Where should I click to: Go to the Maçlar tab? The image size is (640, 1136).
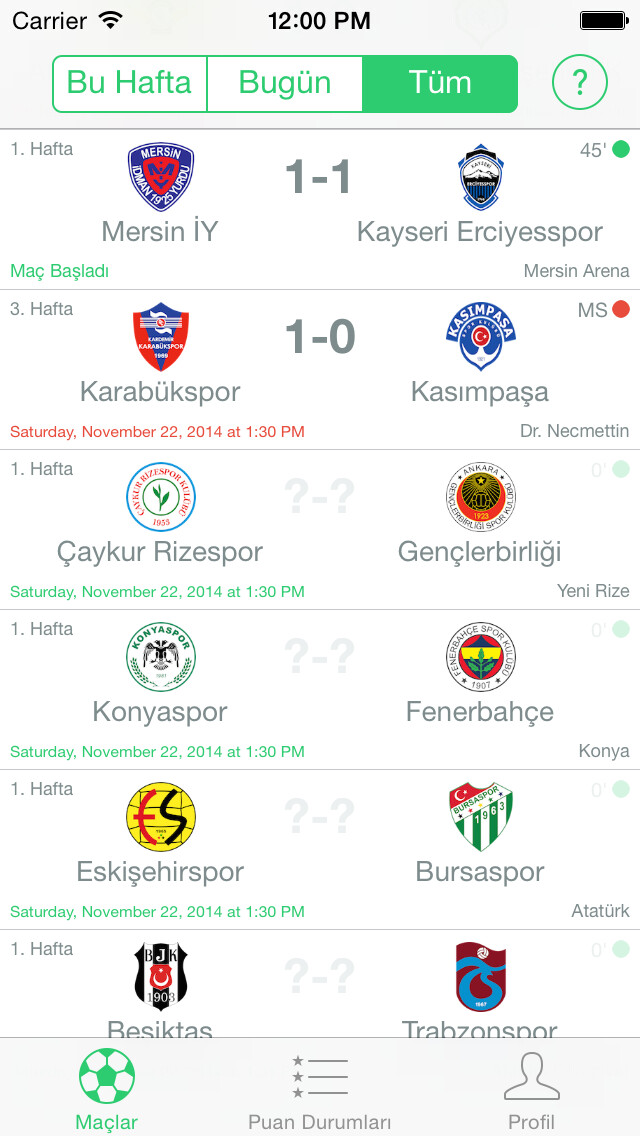pyautogui.click(x=107, y=1088)
